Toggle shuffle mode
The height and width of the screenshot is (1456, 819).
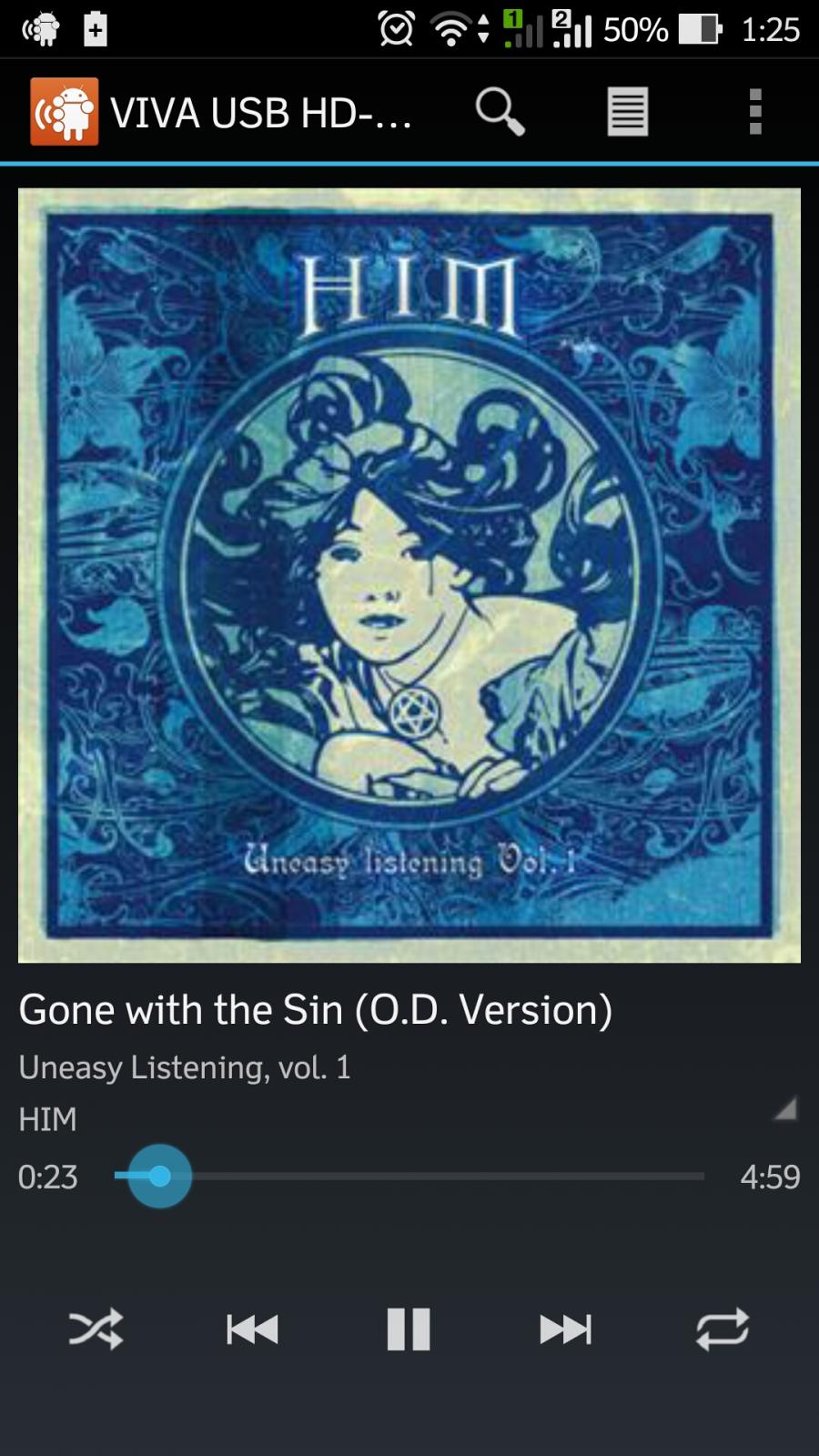(96, 1330)
